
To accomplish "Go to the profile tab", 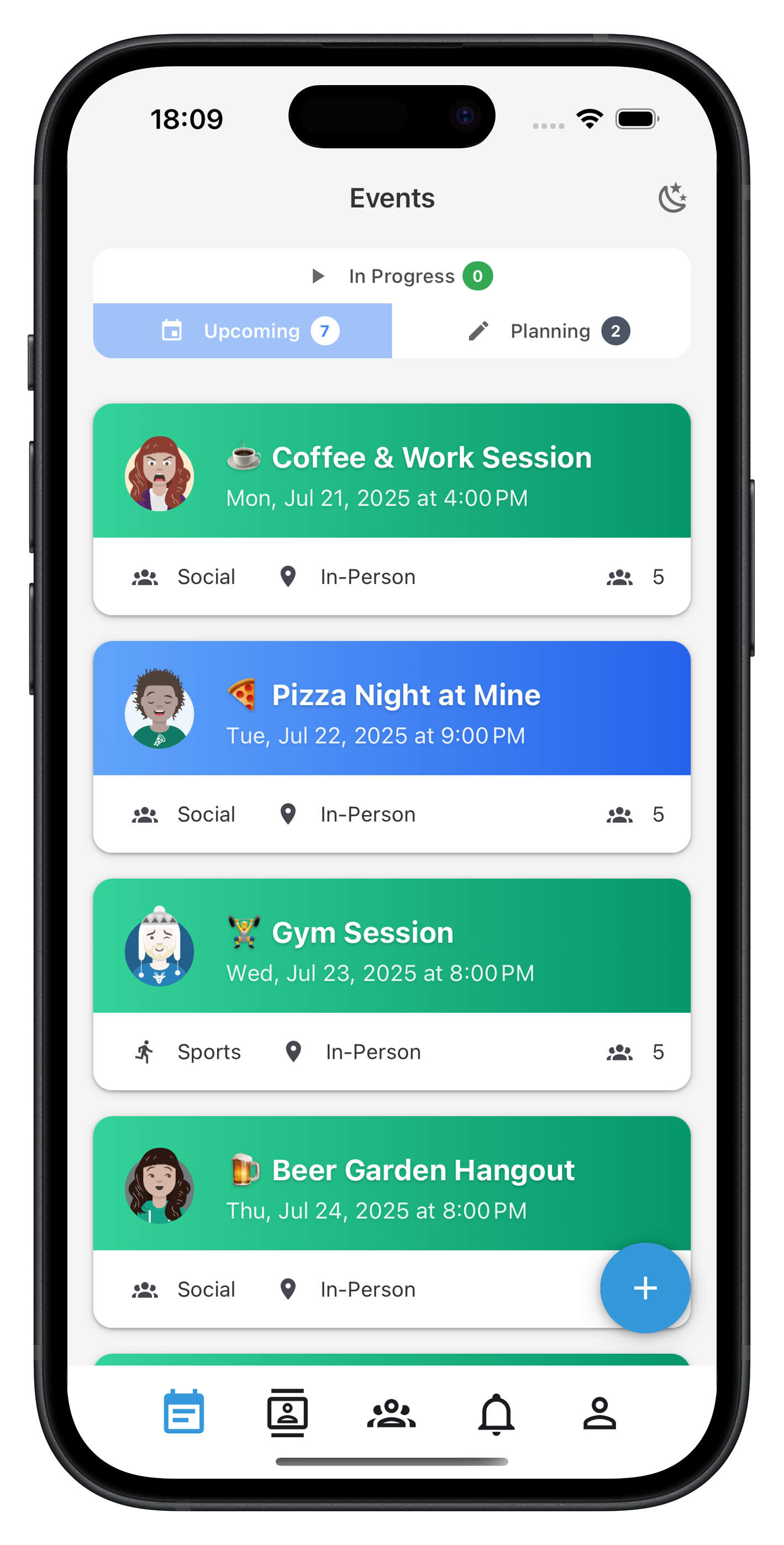I will [599, 1412].
